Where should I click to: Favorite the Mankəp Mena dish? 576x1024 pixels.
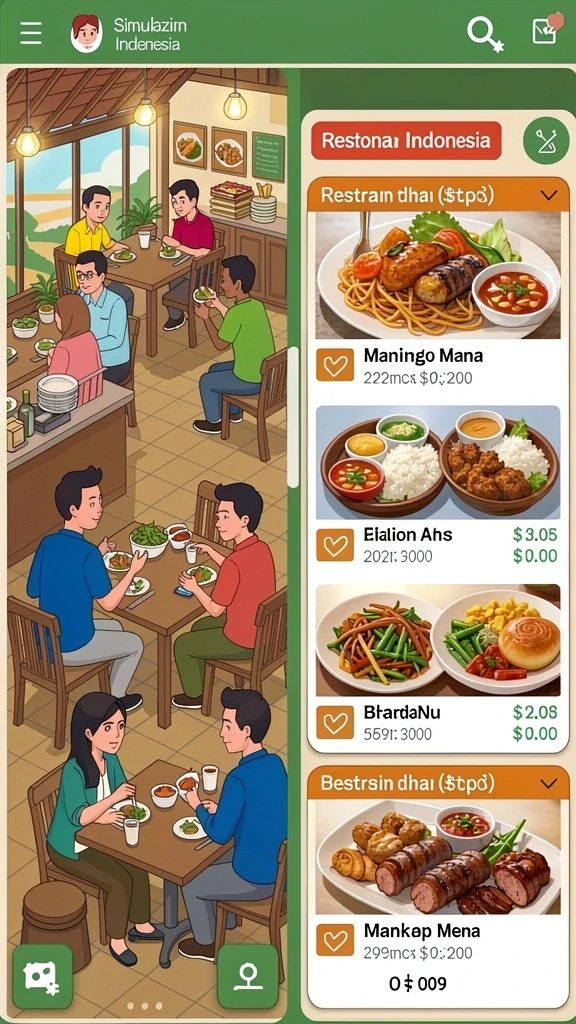[x=335, y=940]
